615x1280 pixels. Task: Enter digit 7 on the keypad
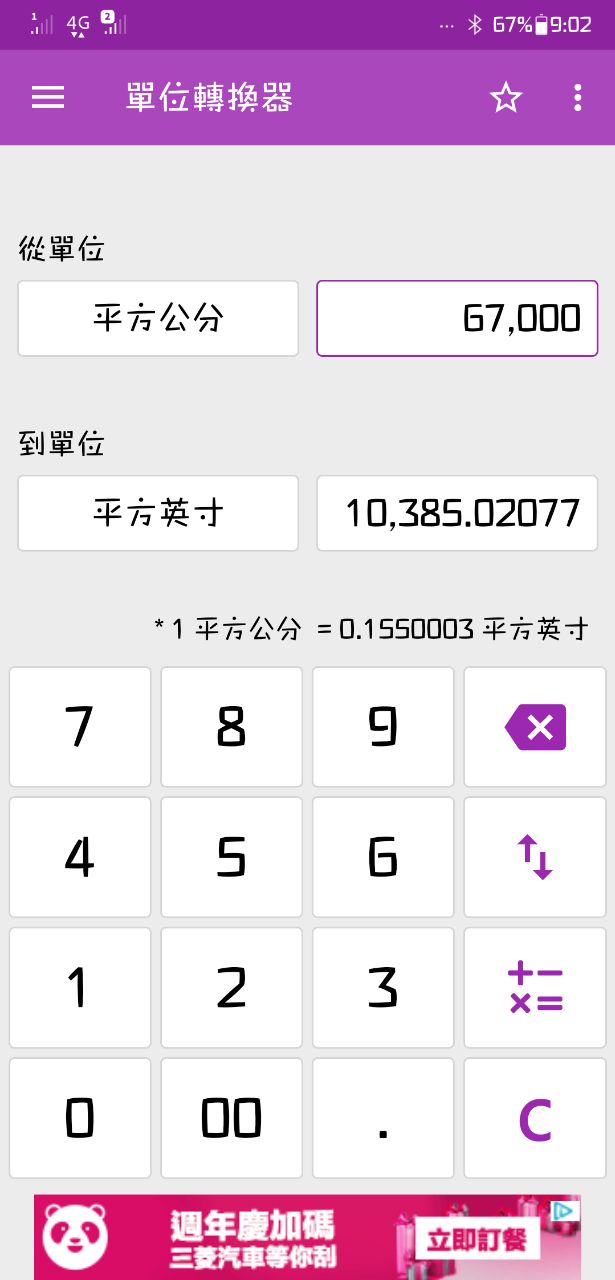click(x=80, y=727)
